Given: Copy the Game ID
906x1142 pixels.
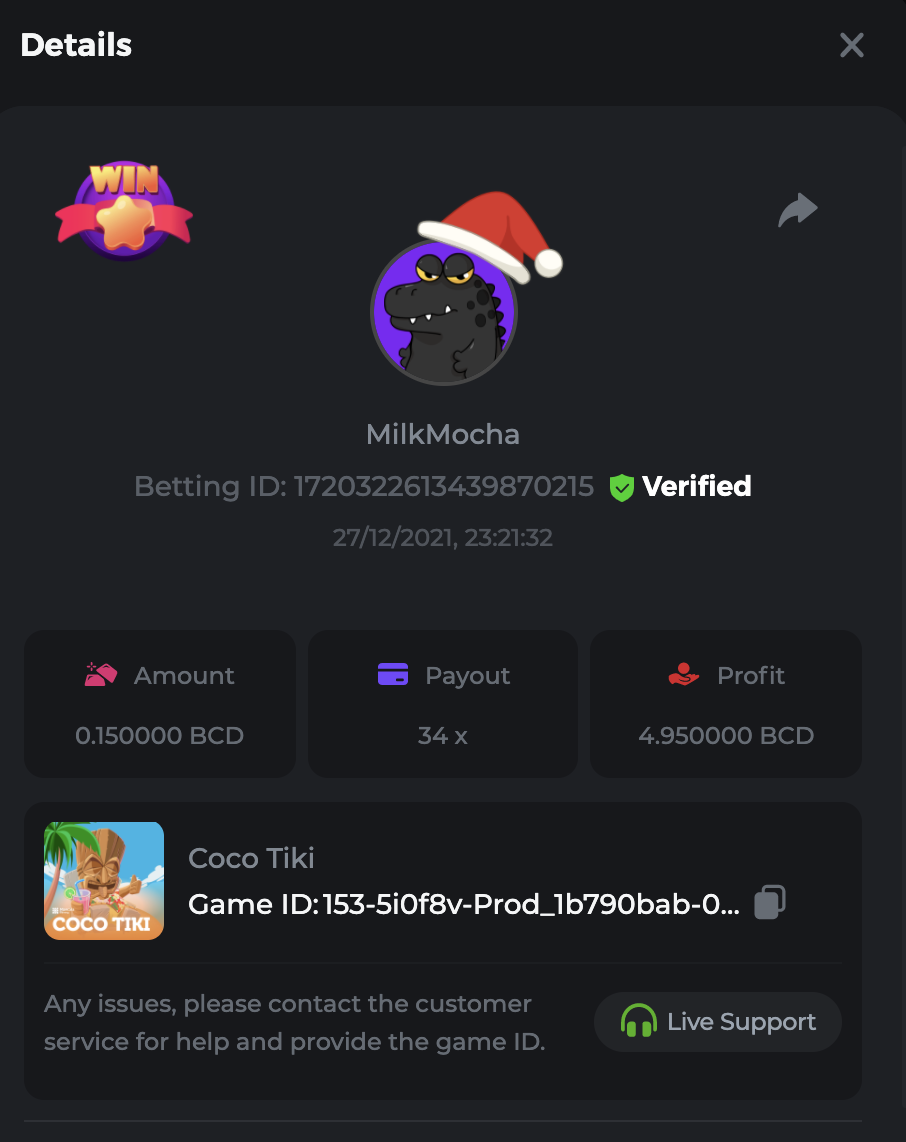Looking at the screenshot, I should coord(769,903).
